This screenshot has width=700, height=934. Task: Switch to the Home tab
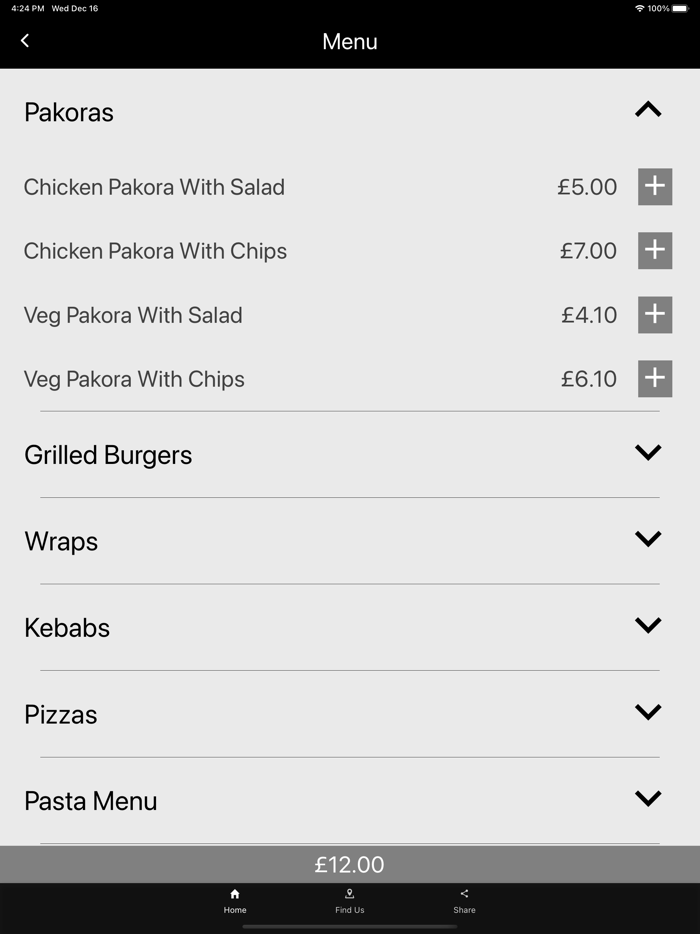pos(235,901)
